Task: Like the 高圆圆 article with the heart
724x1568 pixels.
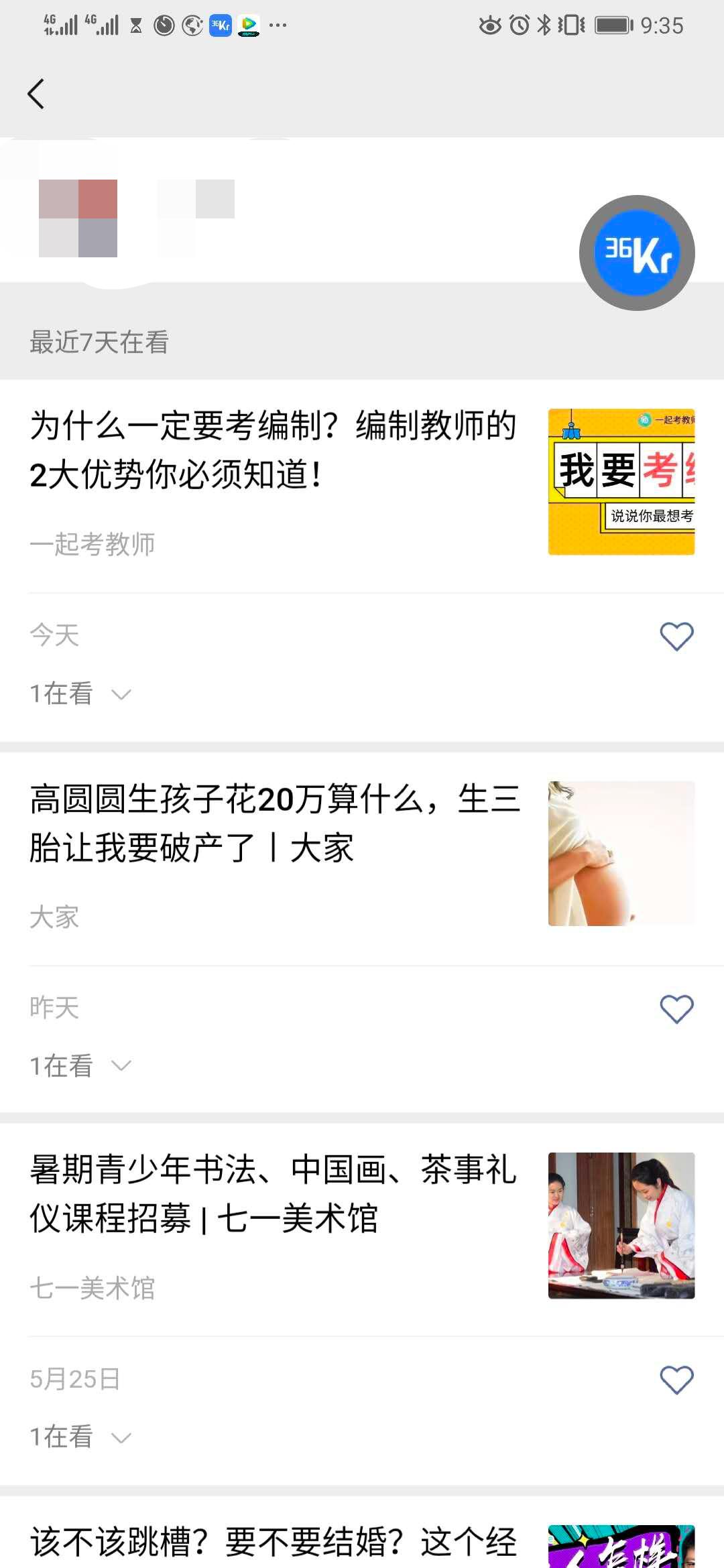Action: pyautogui.click(x=676, y=1009)
